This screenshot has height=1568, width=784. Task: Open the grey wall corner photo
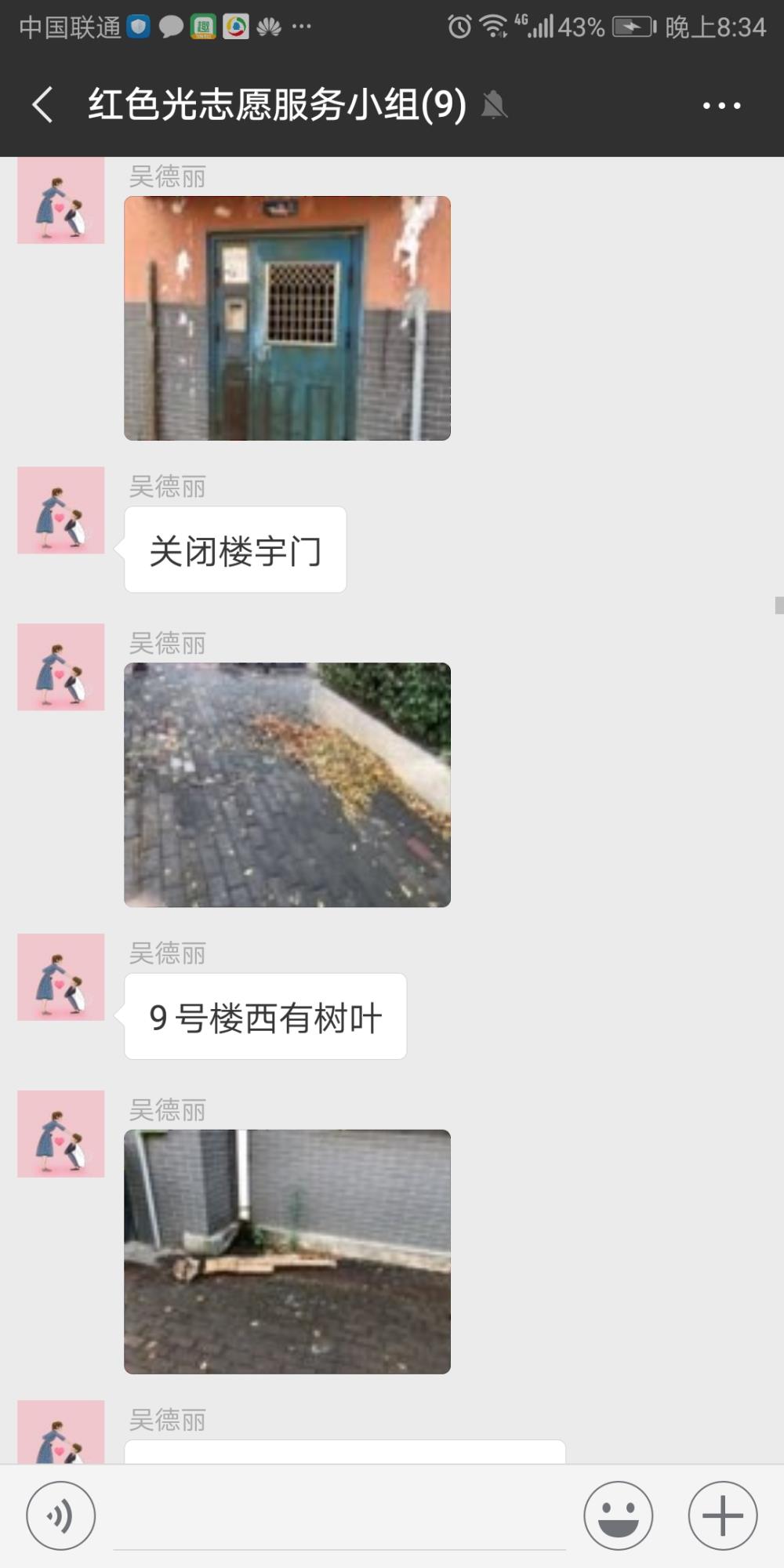[287, 1251]
